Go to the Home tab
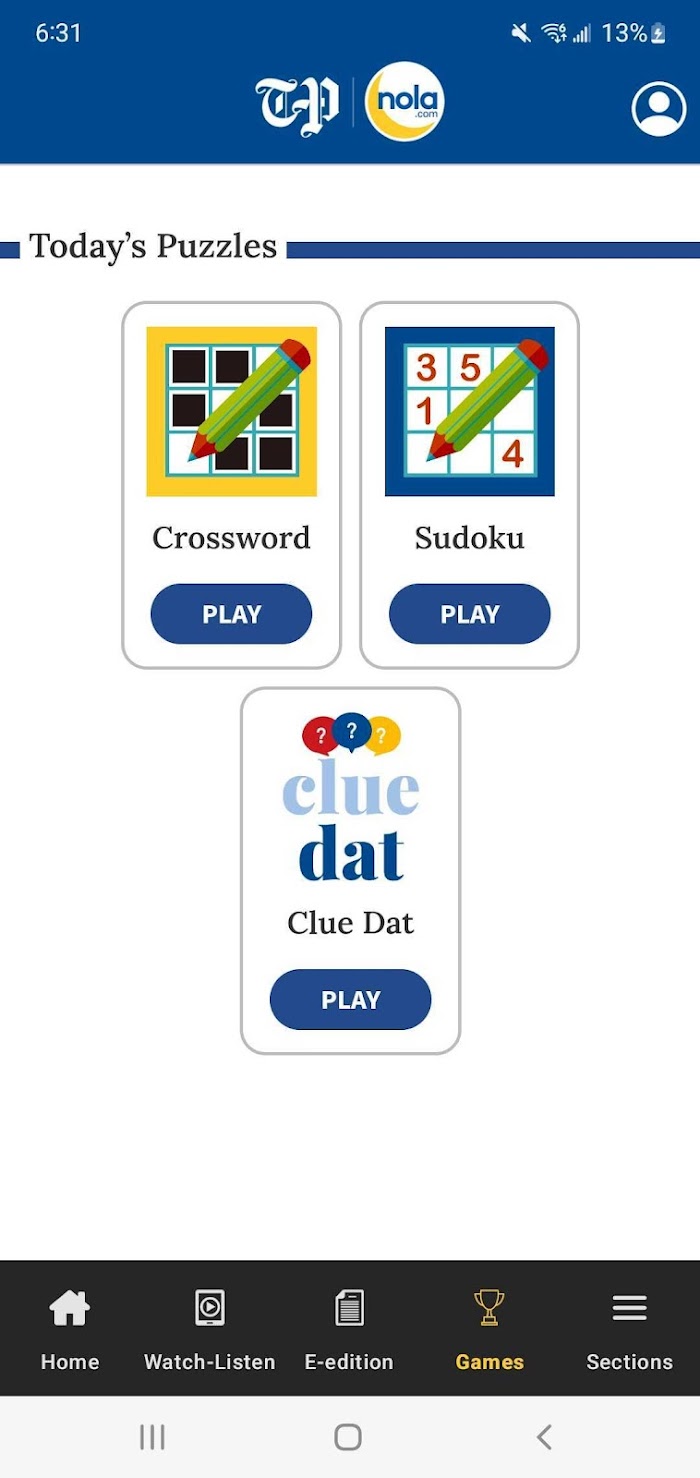Viewport: 700px width, 1478px height. (x=70, y=1330)
